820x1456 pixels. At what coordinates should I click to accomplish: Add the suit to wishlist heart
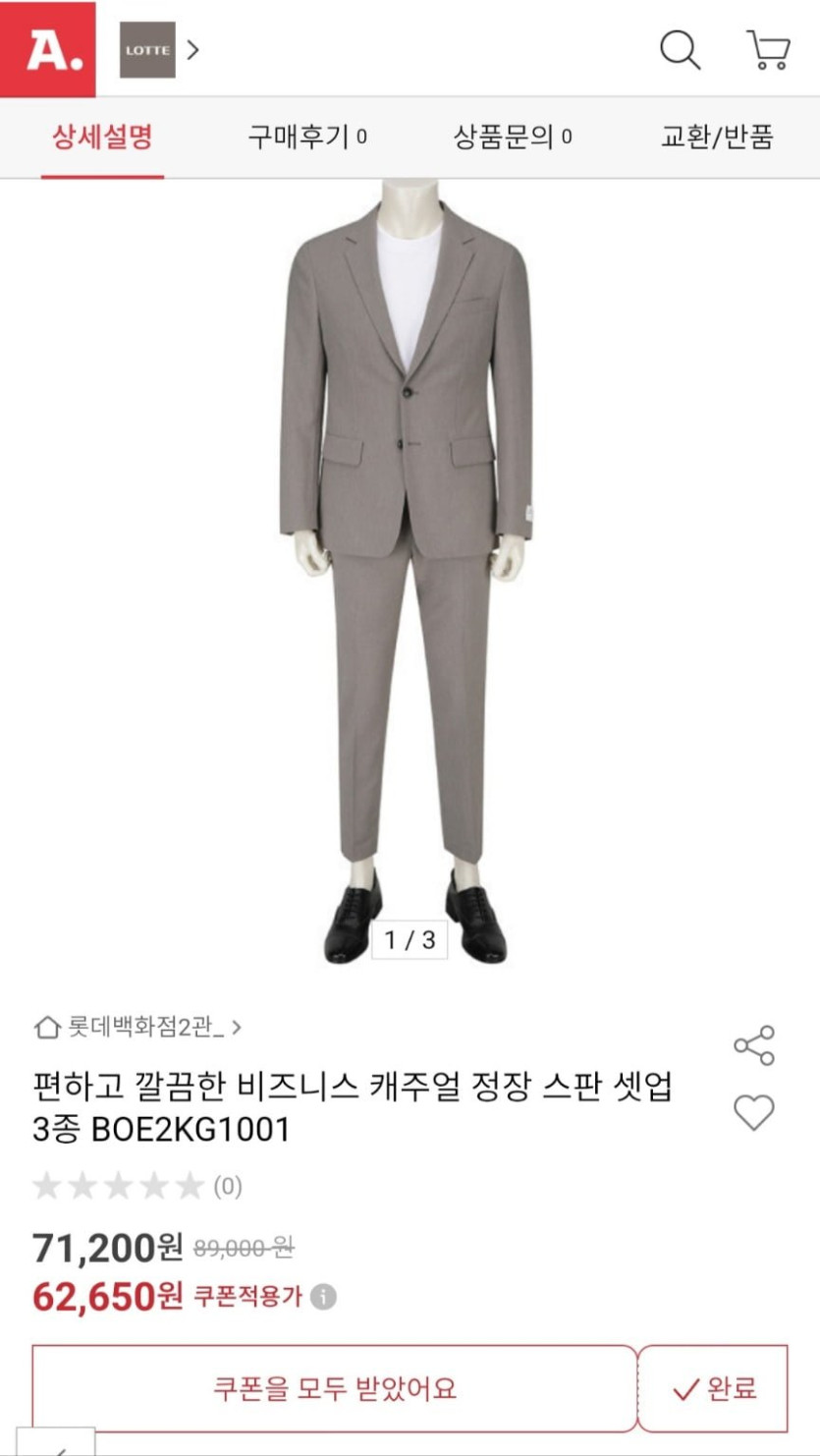tap(754, 1112)
